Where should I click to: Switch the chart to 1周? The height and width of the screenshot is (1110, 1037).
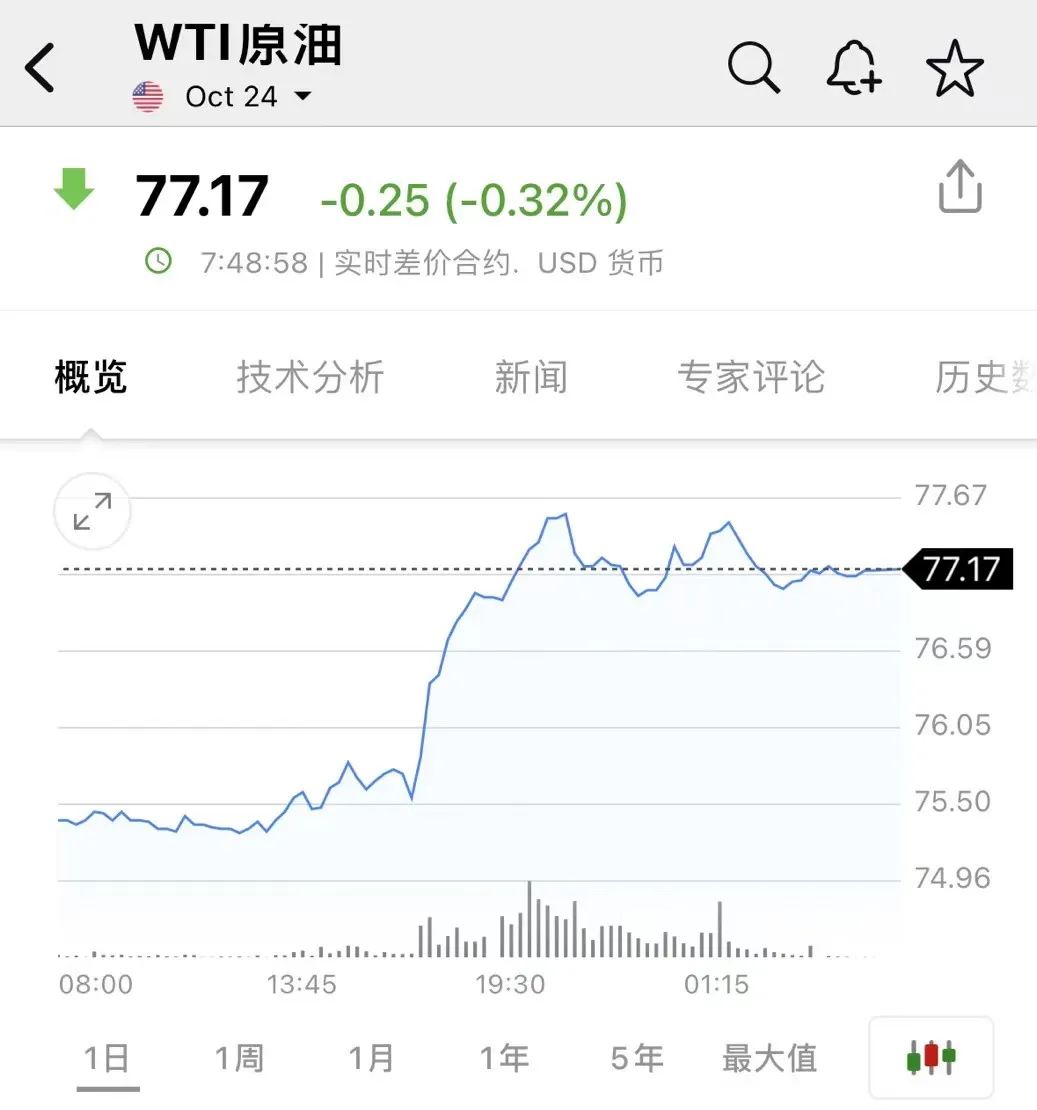[240, 1058]
